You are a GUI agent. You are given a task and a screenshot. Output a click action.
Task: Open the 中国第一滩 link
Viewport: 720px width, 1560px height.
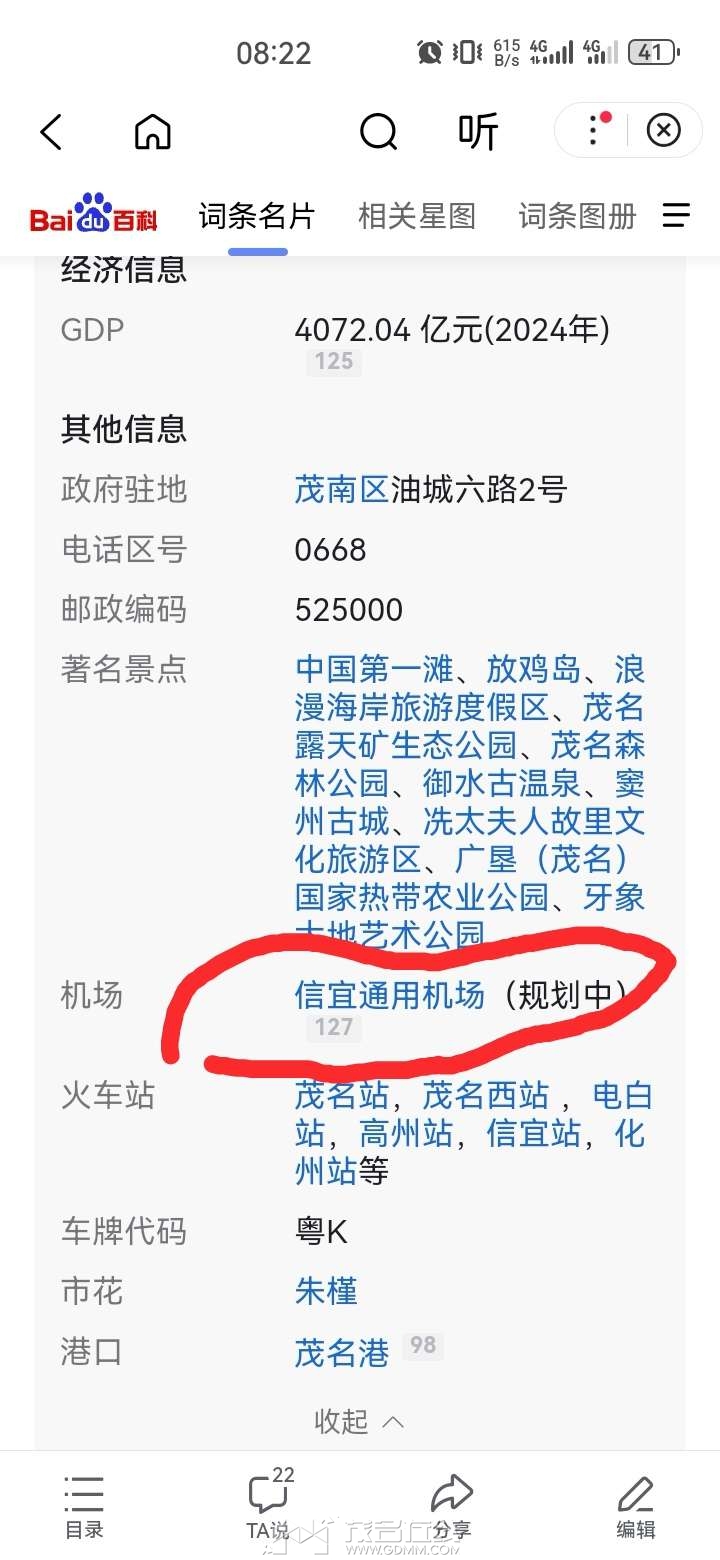click(x=374, y=669)
